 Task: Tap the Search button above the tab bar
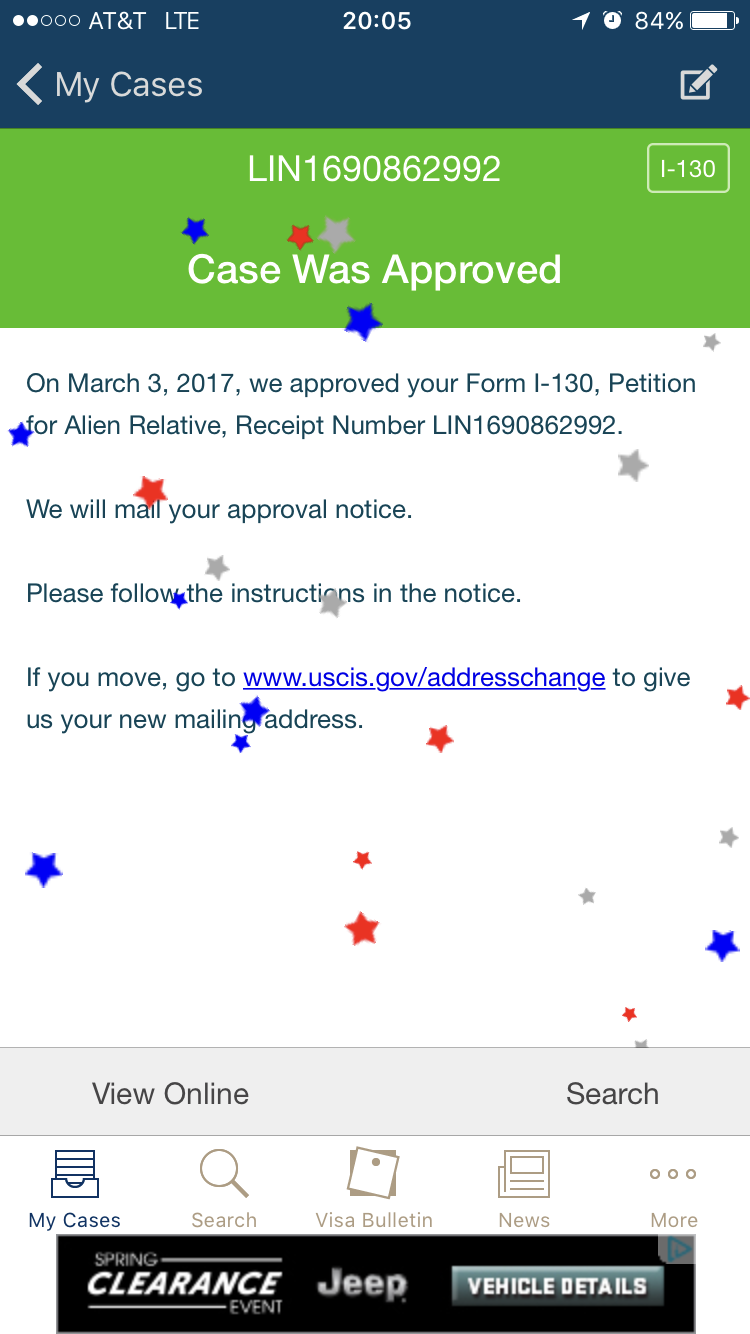pyautogui.click(x=612, y=1093)
